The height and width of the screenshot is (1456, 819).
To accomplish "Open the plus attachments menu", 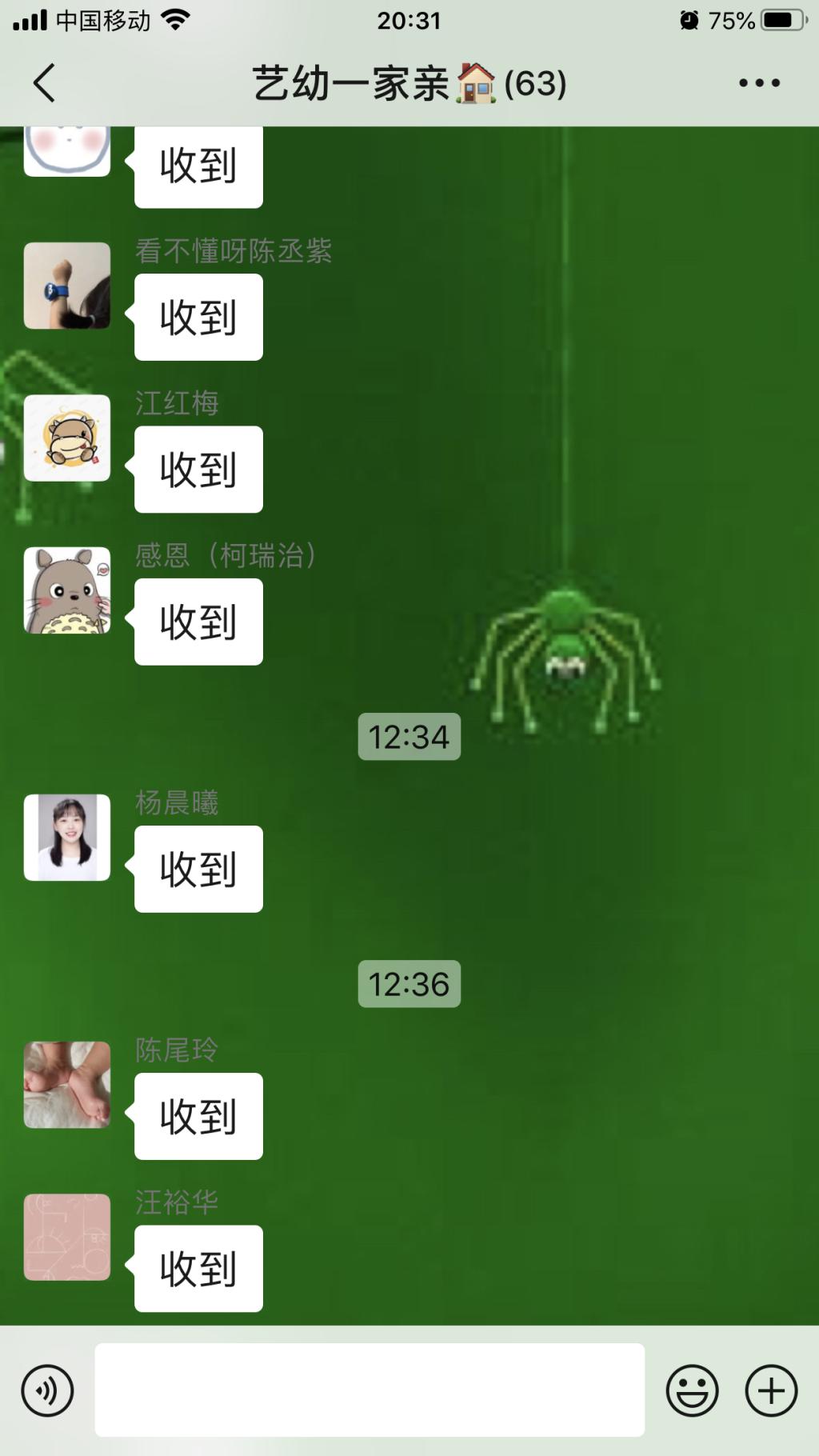I will pos(771,1390).
